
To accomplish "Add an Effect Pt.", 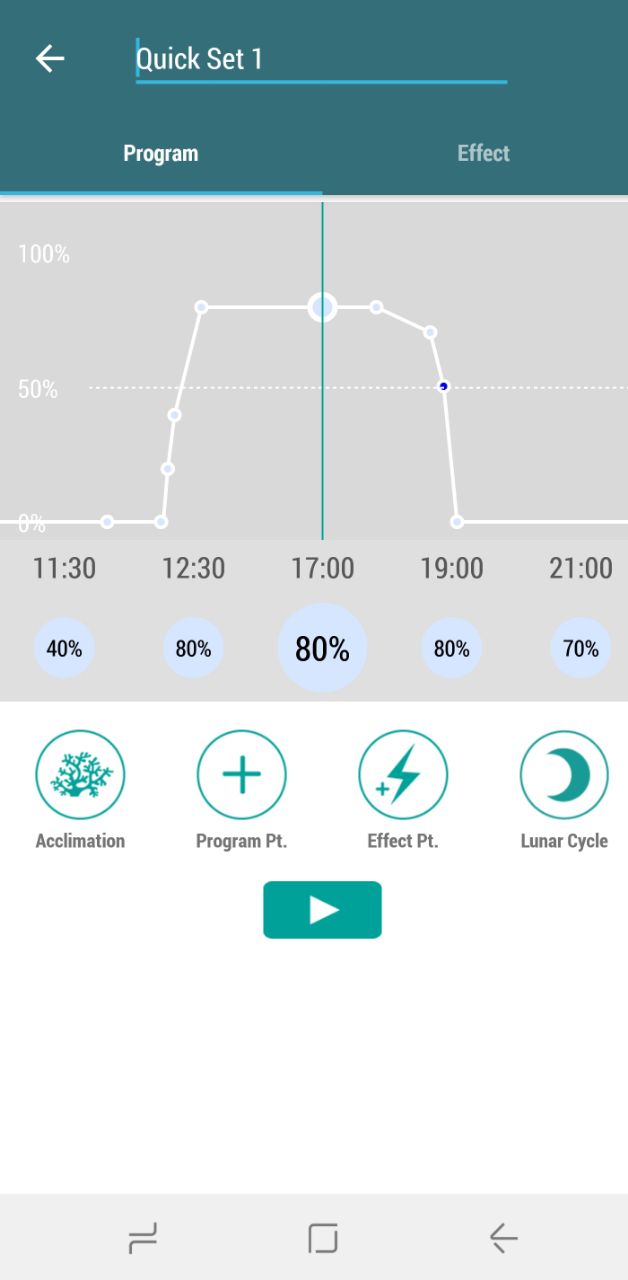I will tap(403, 775).
